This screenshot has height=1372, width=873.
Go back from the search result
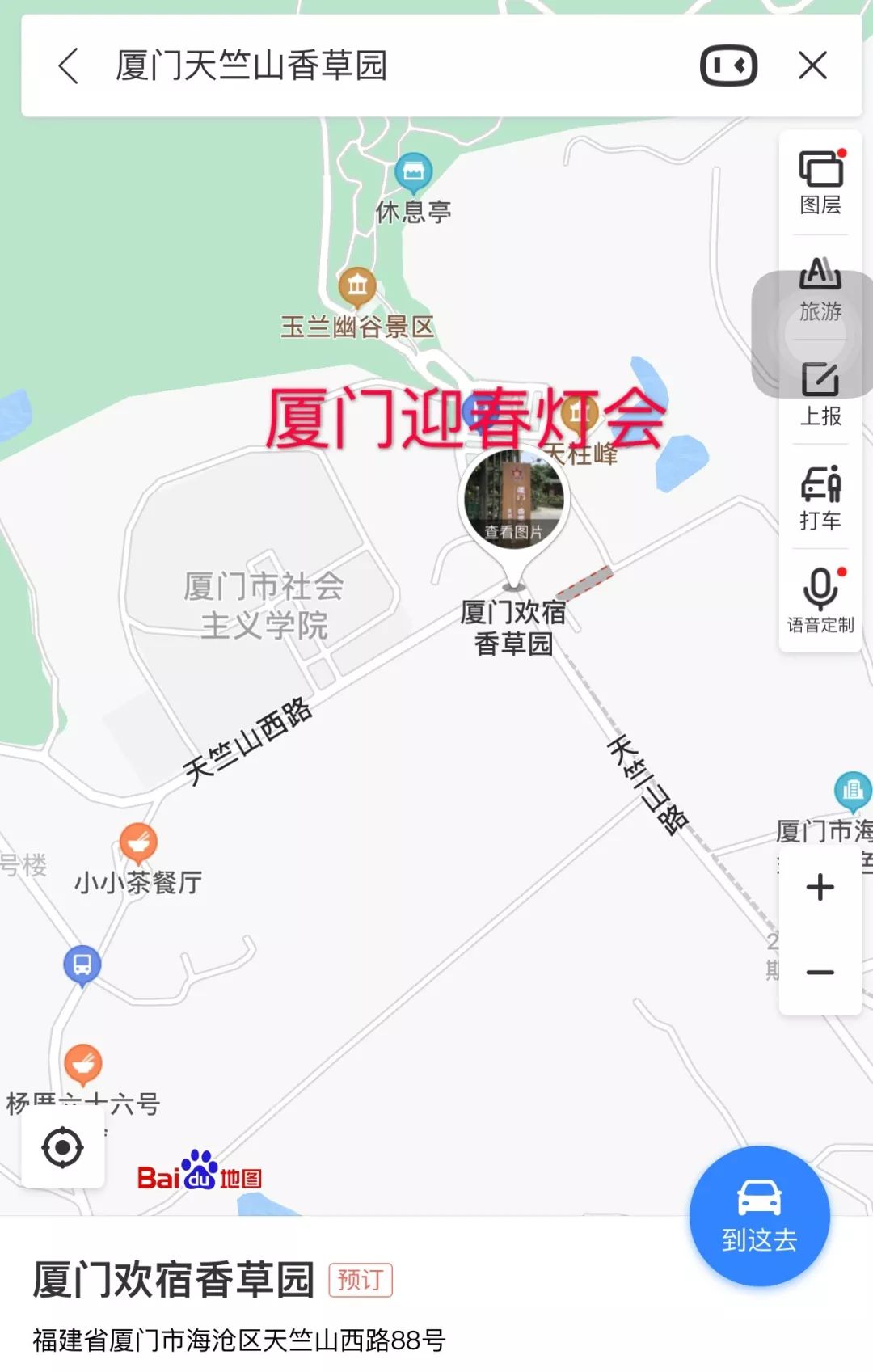(x=70, y=65)
